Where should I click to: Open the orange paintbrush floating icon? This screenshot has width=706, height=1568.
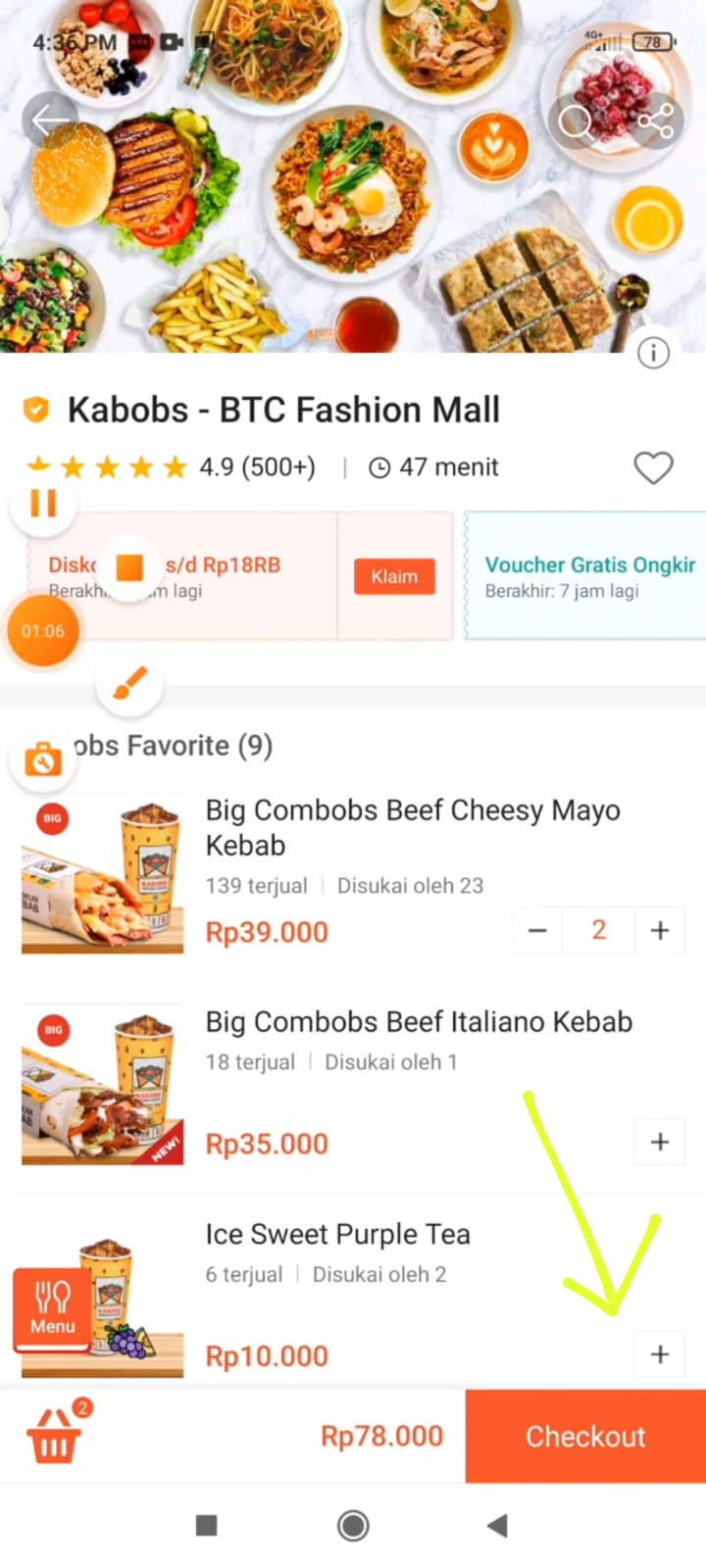pos(128,684)
